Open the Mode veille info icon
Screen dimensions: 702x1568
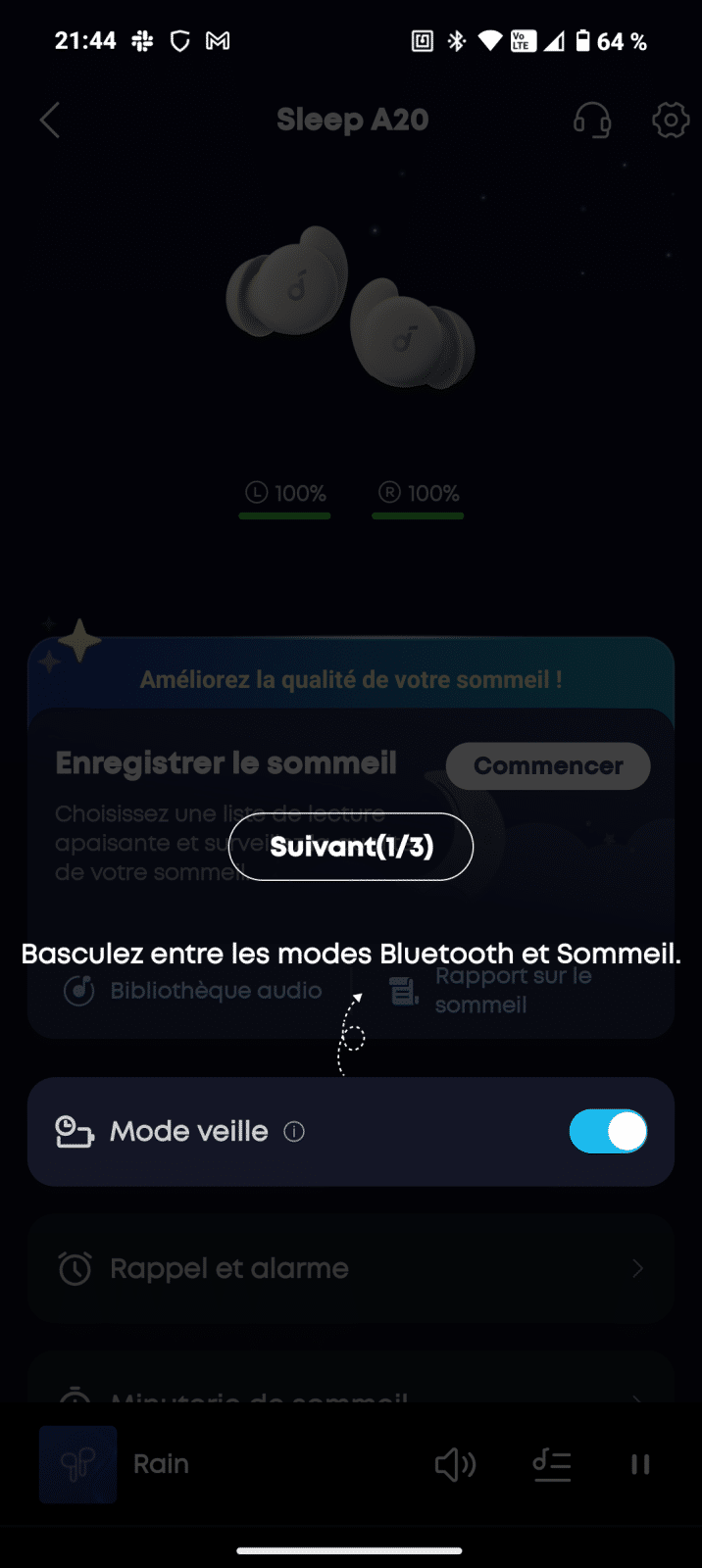(294, 1132)
